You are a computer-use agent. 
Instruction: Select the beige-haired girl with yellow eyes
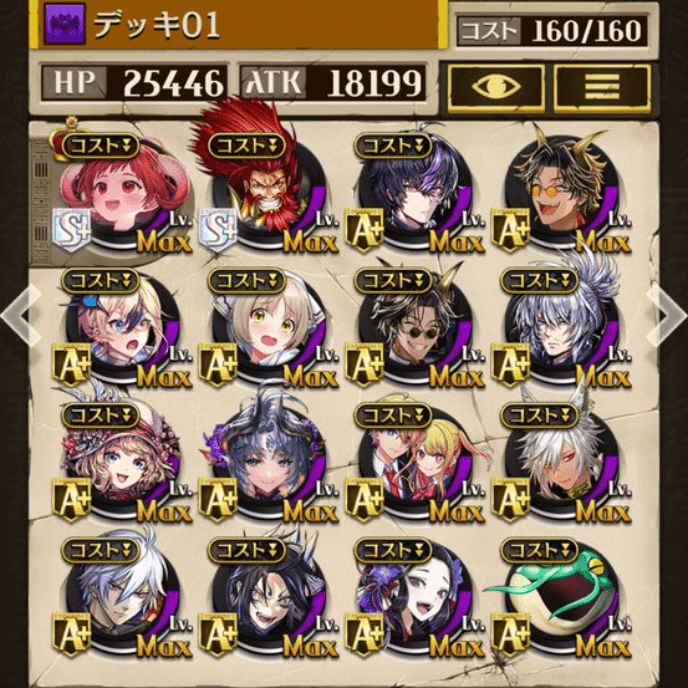(x=254, y=328)
